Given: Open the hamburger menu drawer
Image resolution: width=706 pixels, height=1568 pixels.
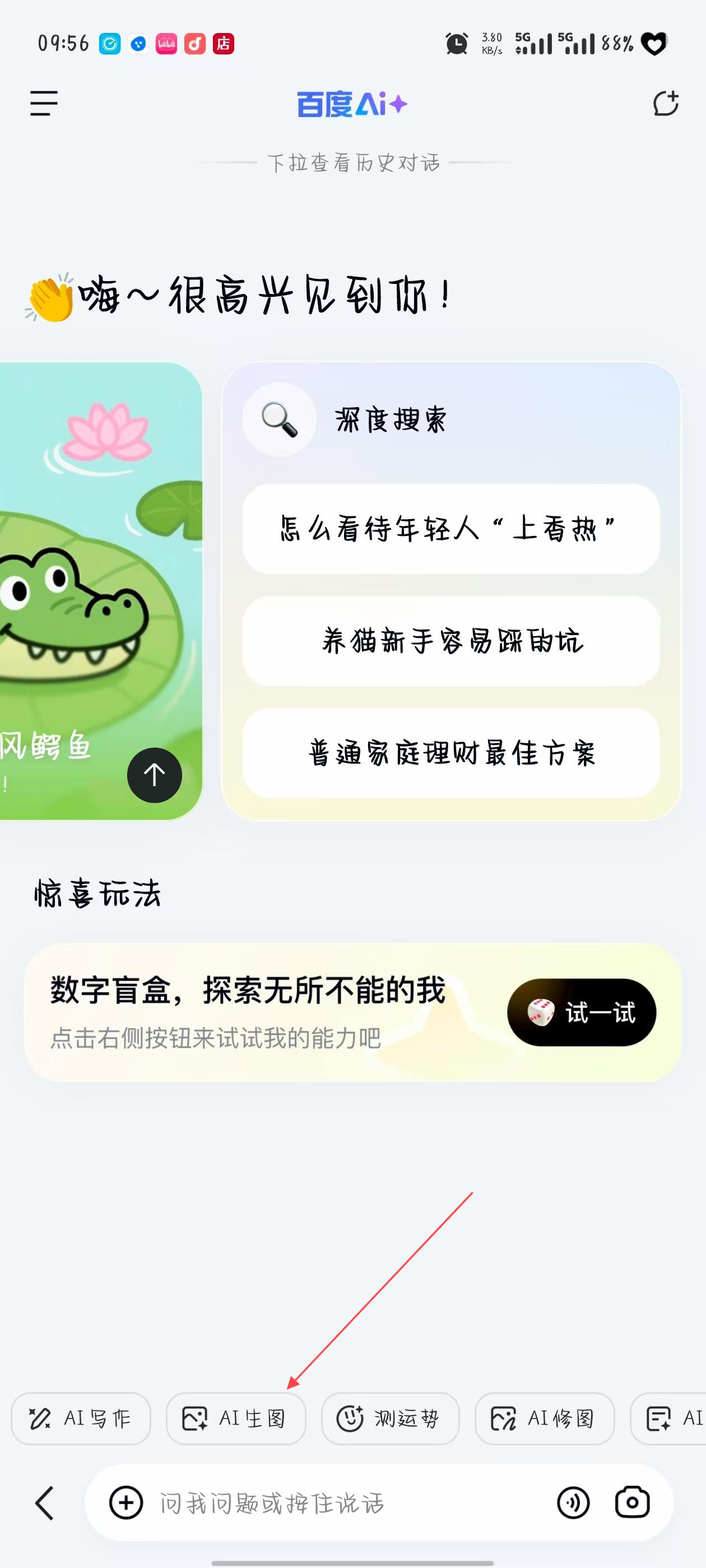Looking at the screenshot, I should [44, 104].
